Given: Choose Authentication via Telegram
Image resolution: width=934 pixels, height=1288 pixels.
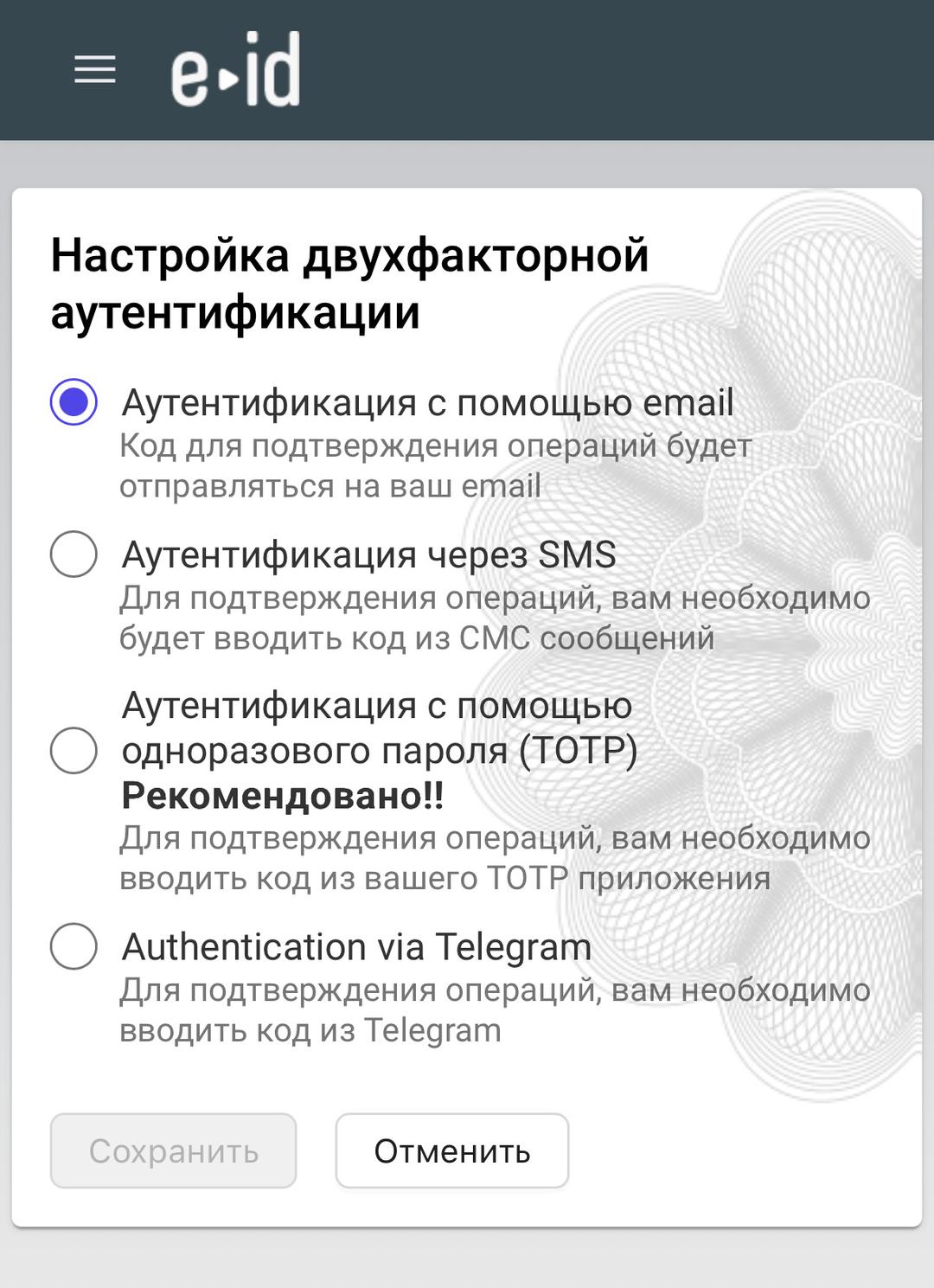Looking at the screenshot, I should tap(74, 946).
